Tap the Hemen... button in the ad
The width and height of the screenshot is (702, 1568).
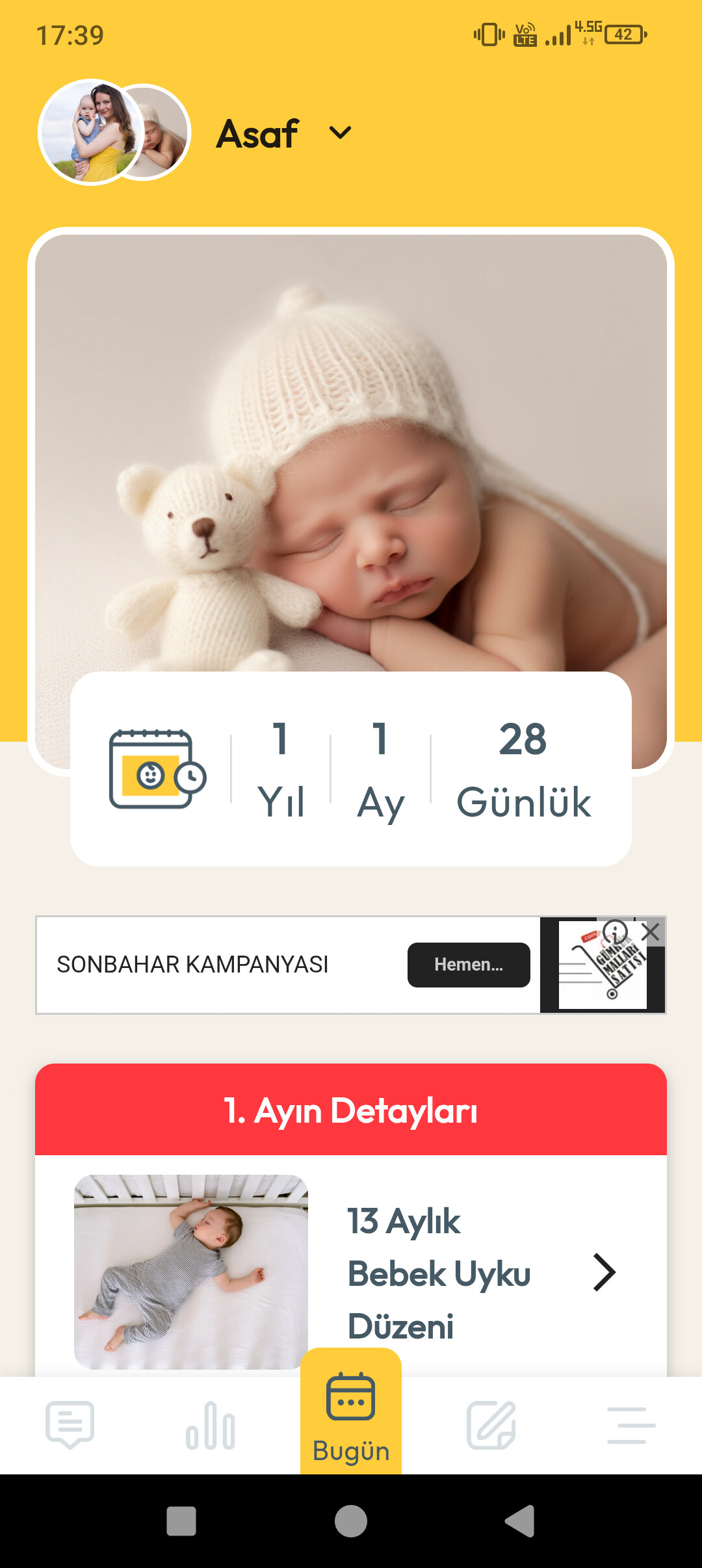pyautogui.click(x=469, y=965)
